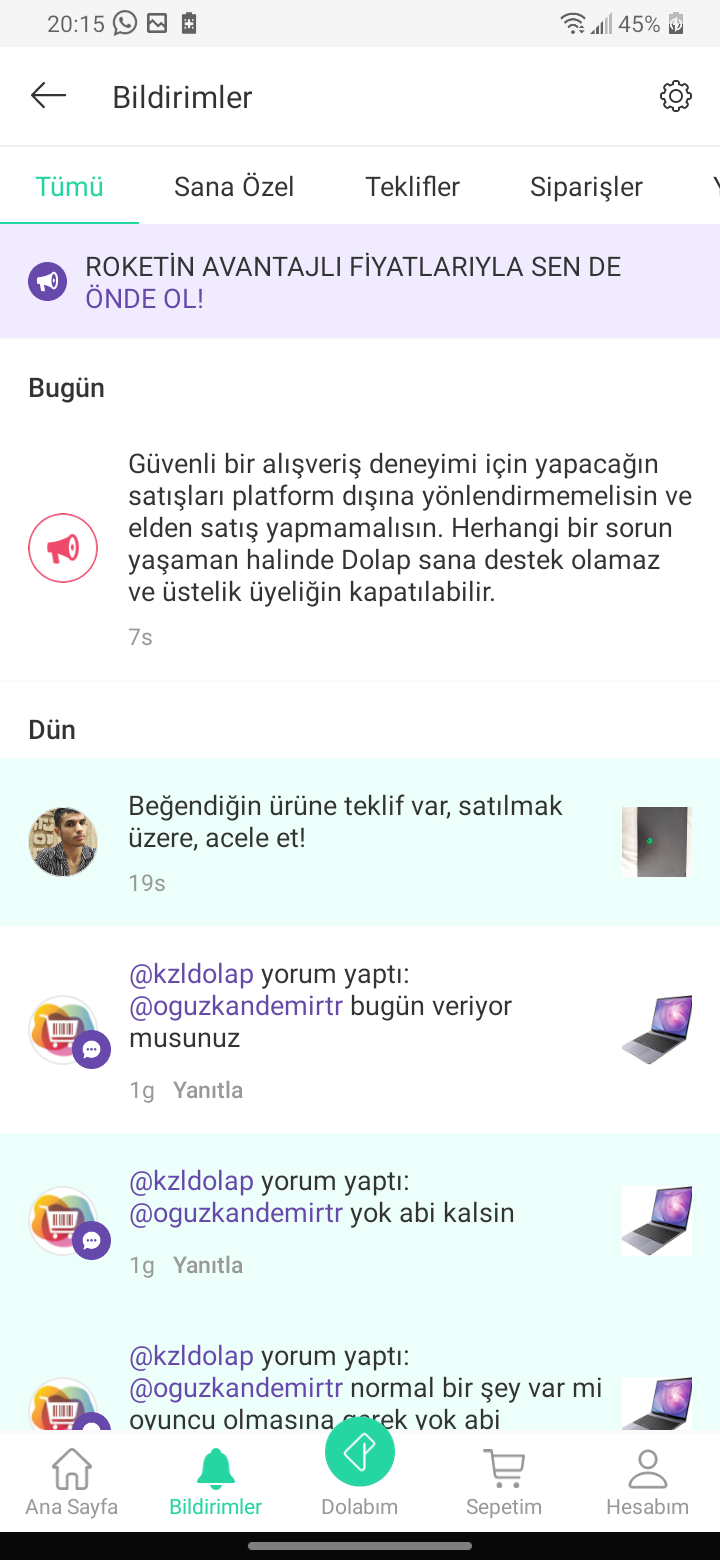The height and width of the screenshot is (1560, 720).
Task: Open the normal bir şey var mi comment
Action: coord(365,1388)
